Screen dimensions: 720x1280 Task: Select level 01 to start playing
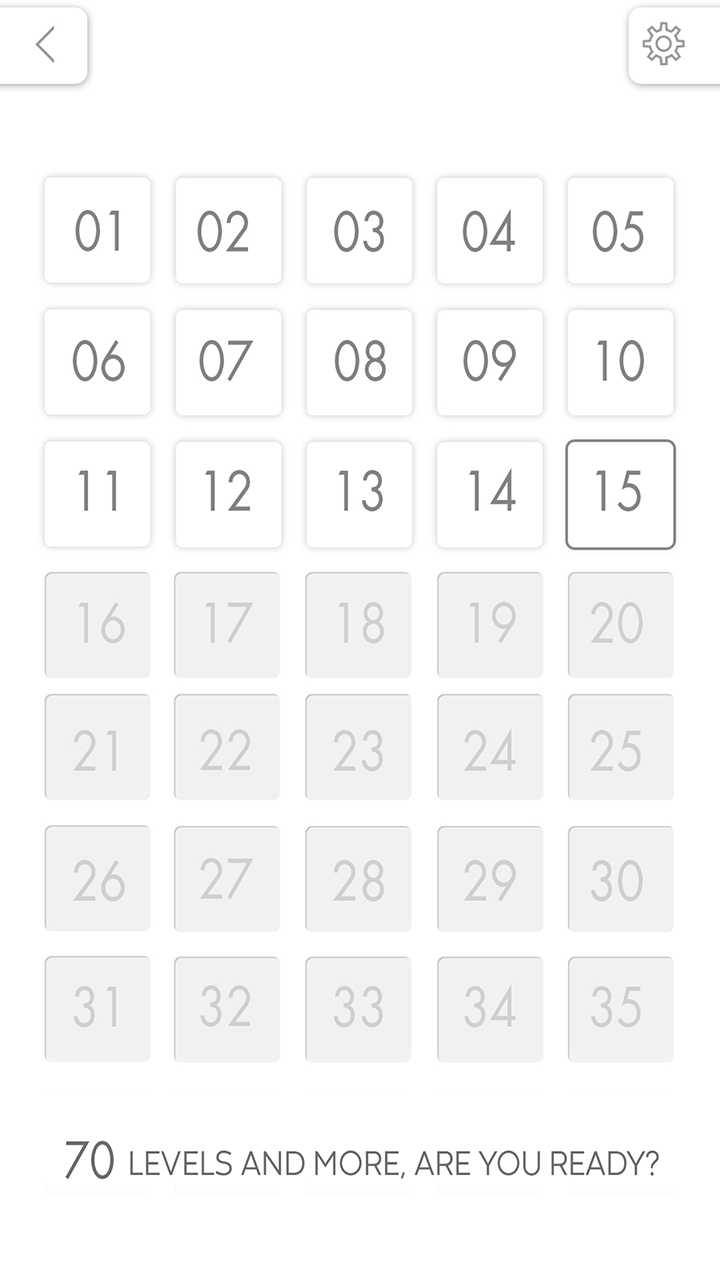97,230
